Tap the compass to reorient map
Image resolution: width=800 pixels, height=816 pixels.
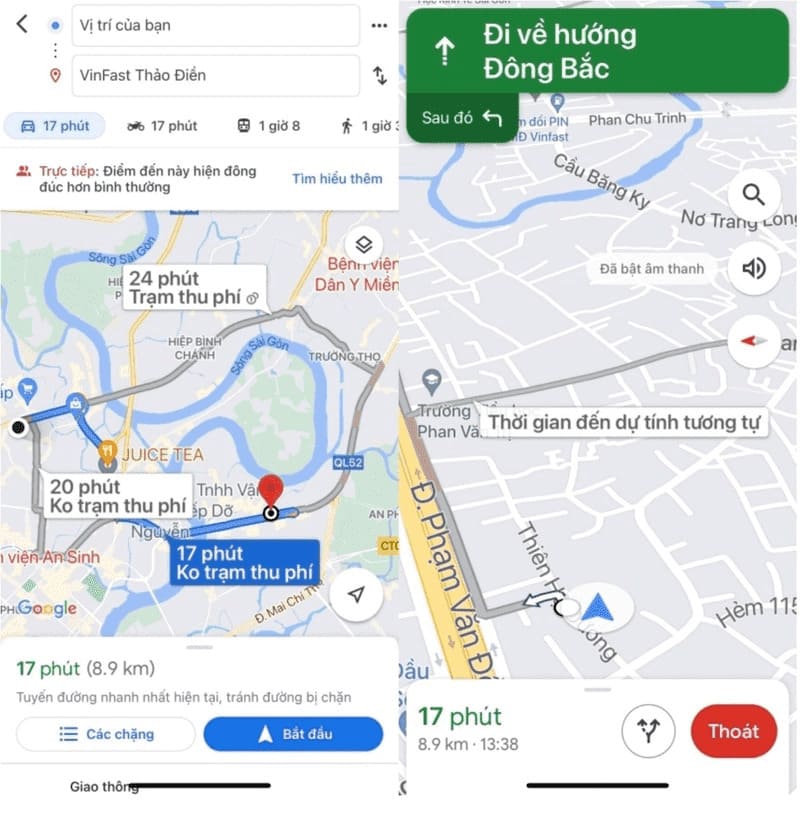tap(754, 341)
